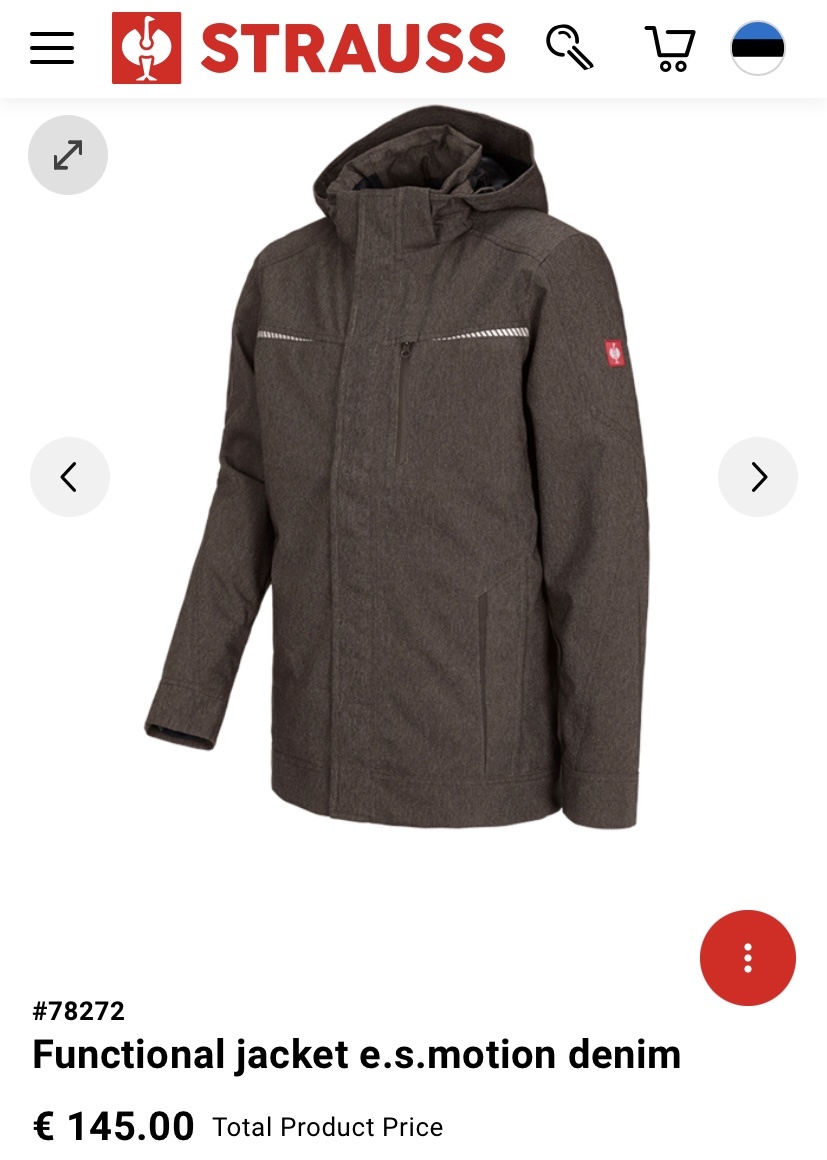Go to the Strauss home page logo
Screen dimensions: 827x1160
308,48
